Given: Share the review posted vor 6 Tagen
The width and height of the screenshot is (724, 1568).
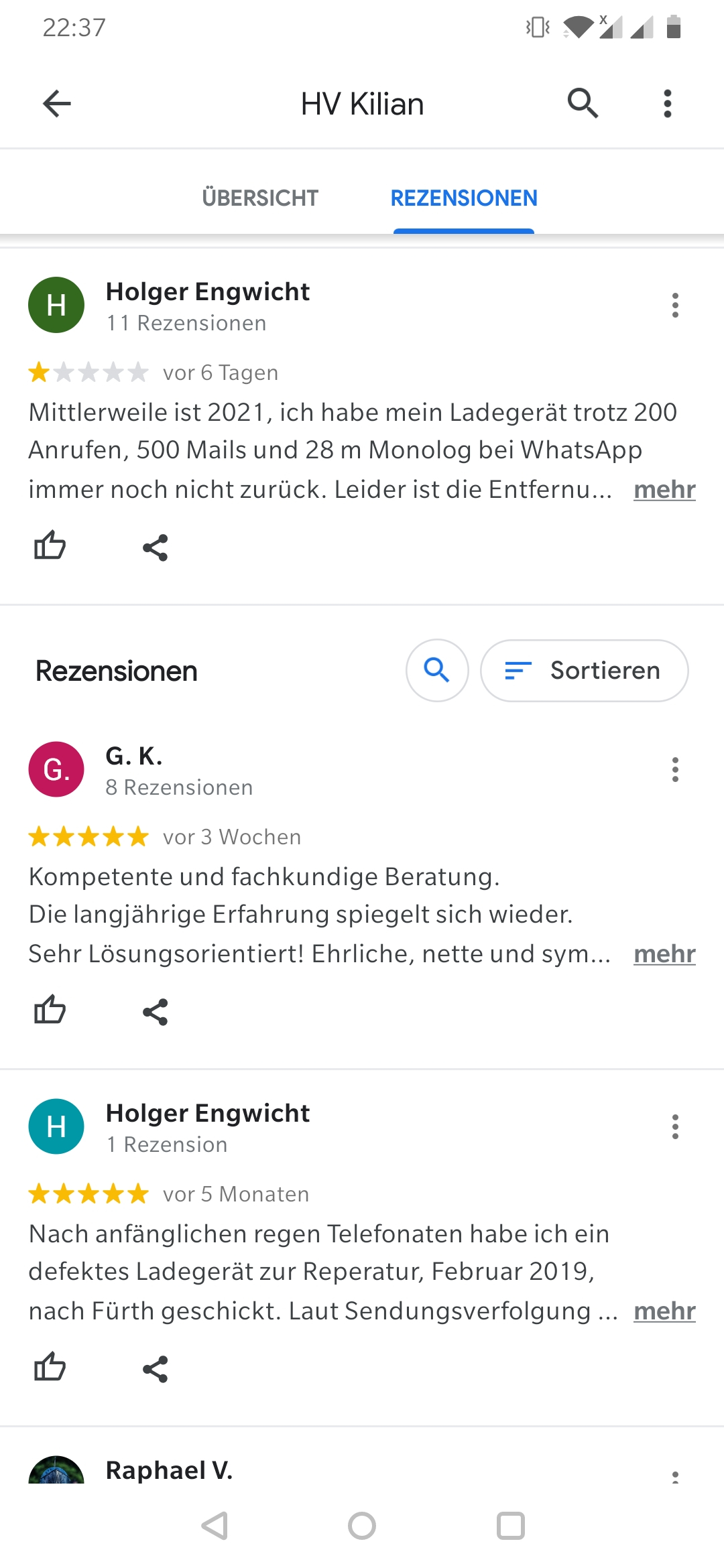Looking at the screenshot, I should pos(155,547).
